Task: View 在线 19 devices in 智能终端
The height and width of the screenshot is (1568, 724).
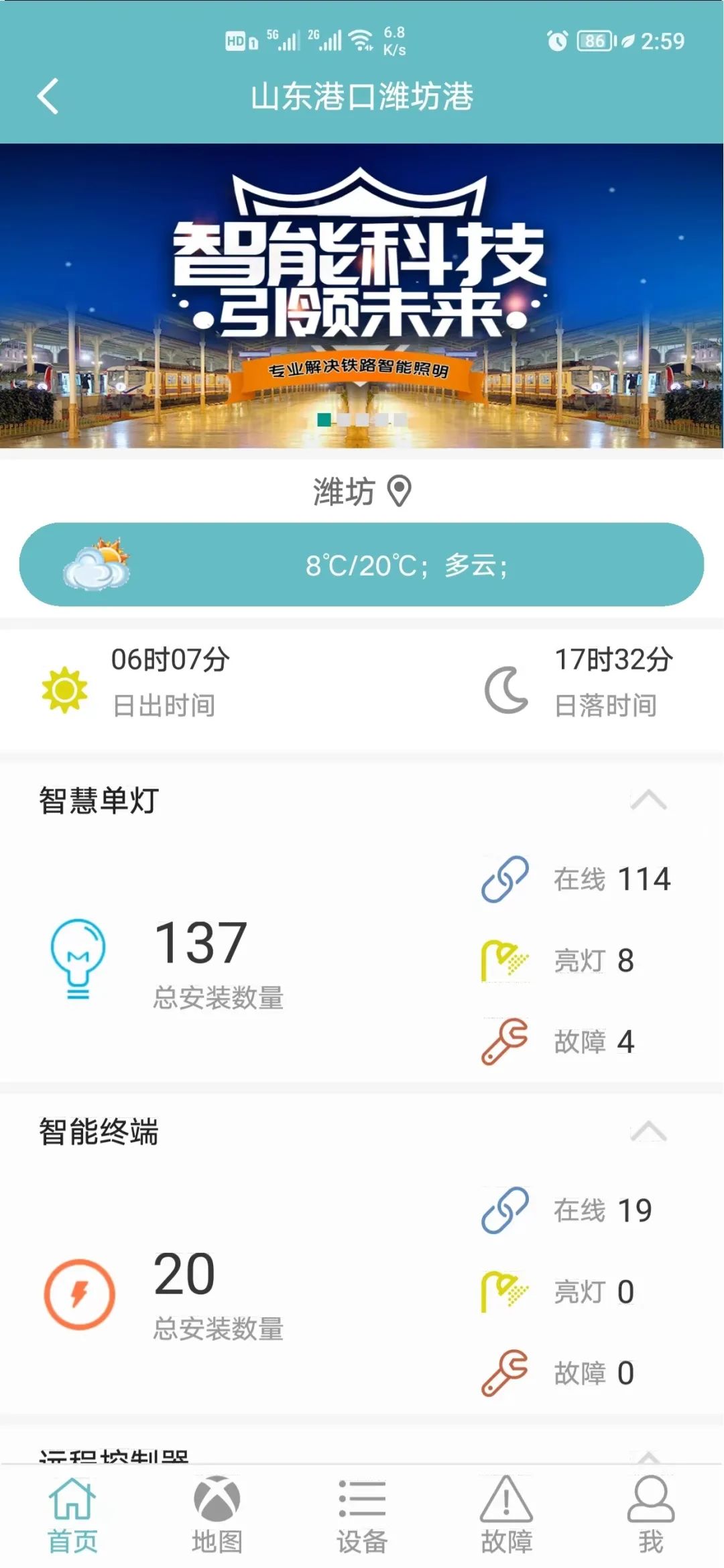Action: 567,1211
